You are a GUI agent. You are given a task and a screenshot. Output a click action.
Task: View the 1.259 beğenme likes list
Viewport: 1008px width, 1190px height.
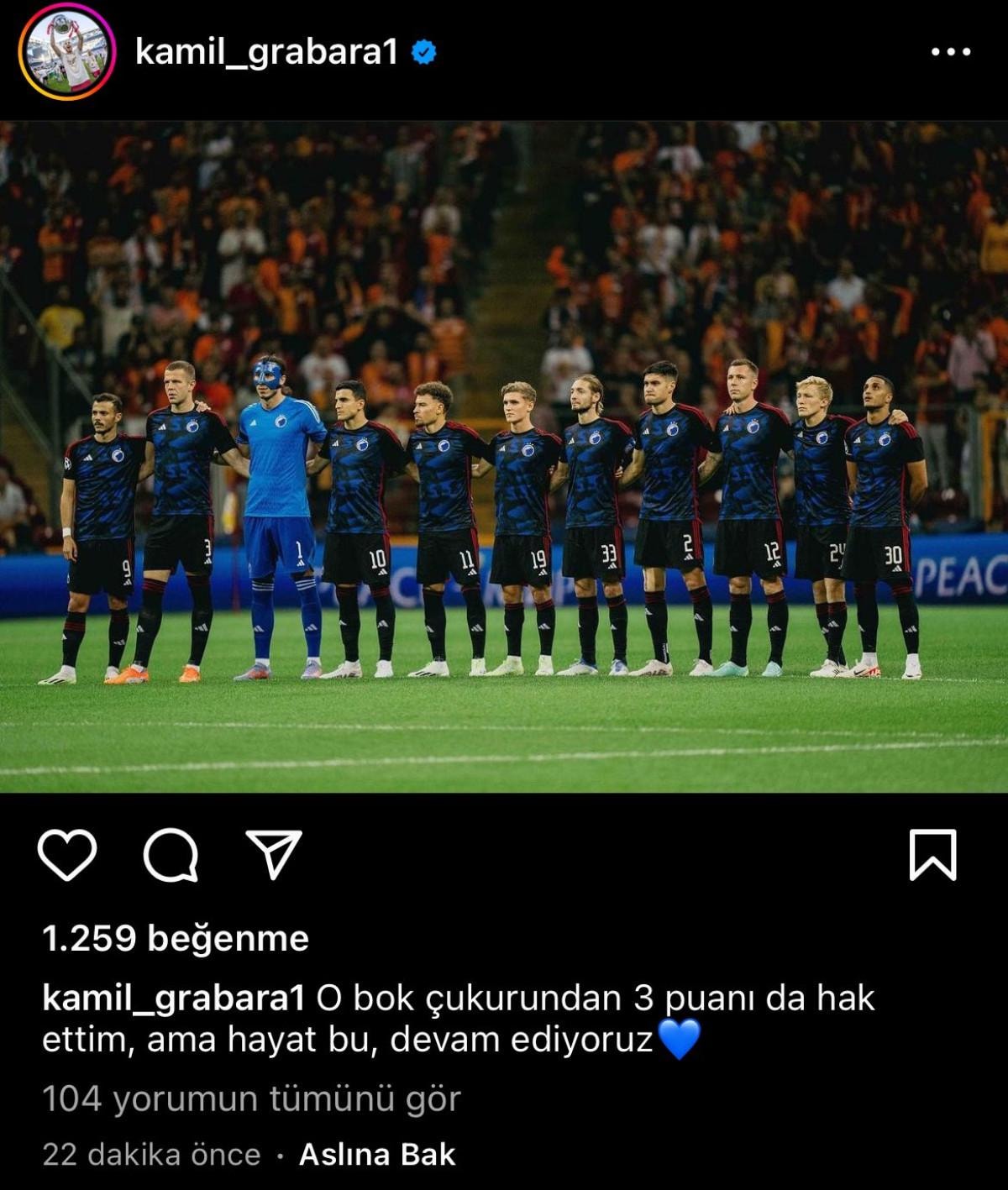pos(176,938)
